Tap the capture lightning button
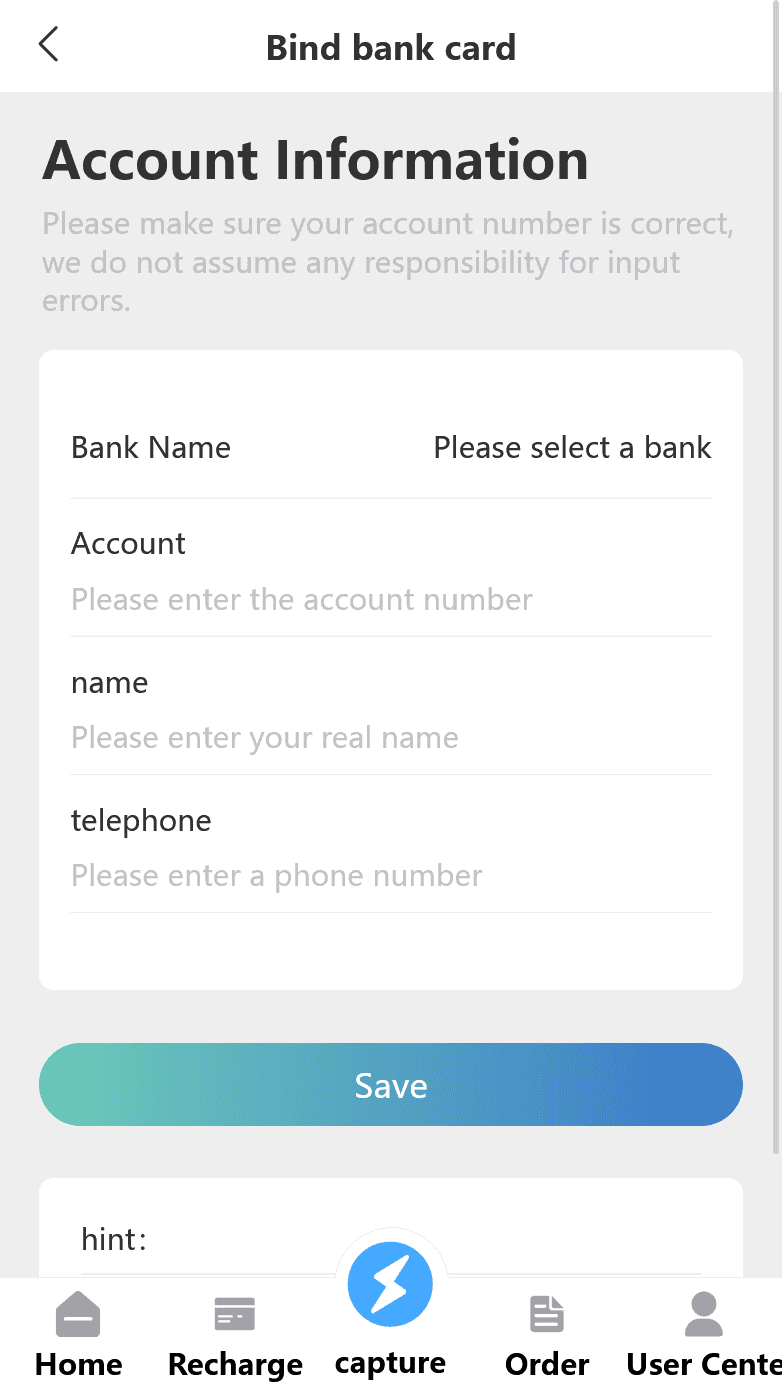 point(390,1284)
